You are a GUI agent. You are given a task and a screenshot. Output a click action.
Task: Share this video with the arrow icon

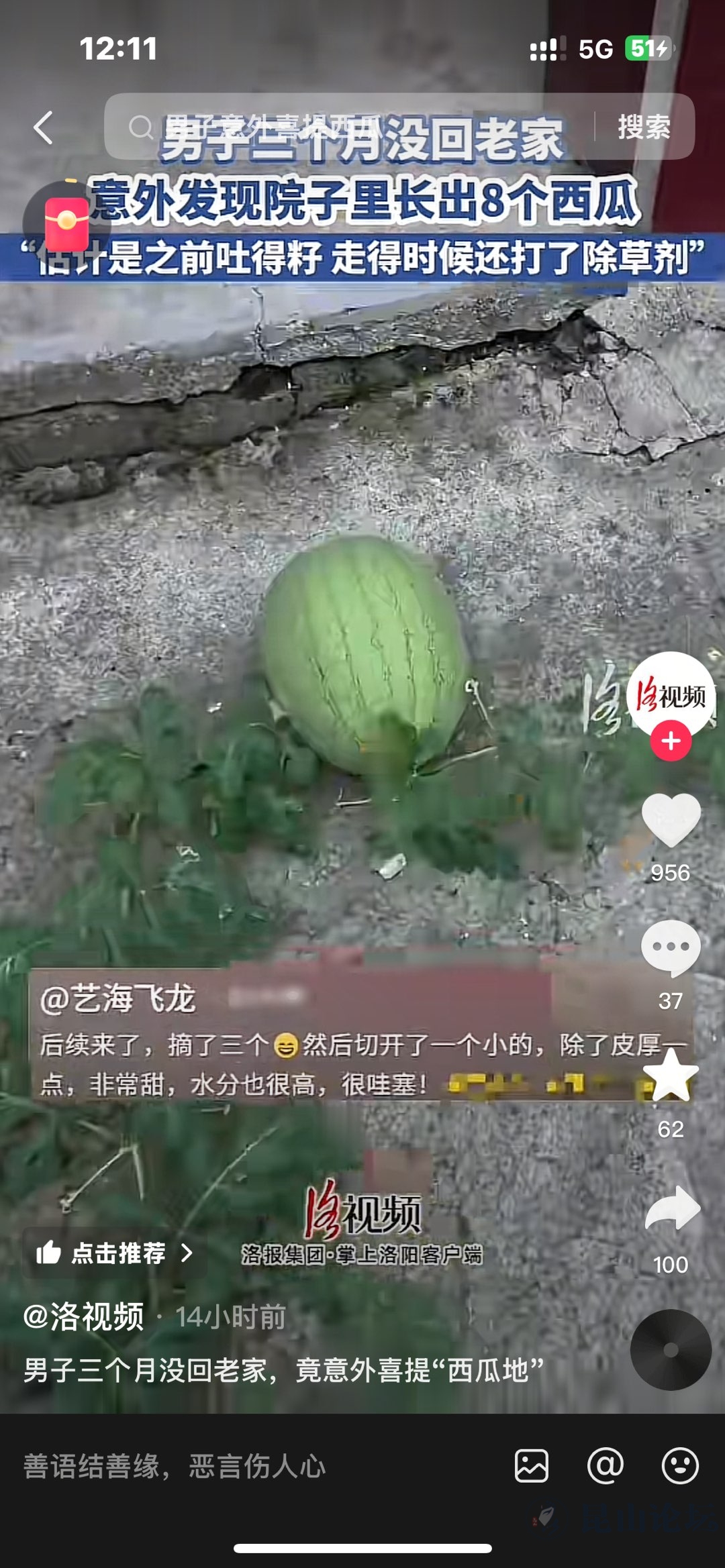(672, 1209)
